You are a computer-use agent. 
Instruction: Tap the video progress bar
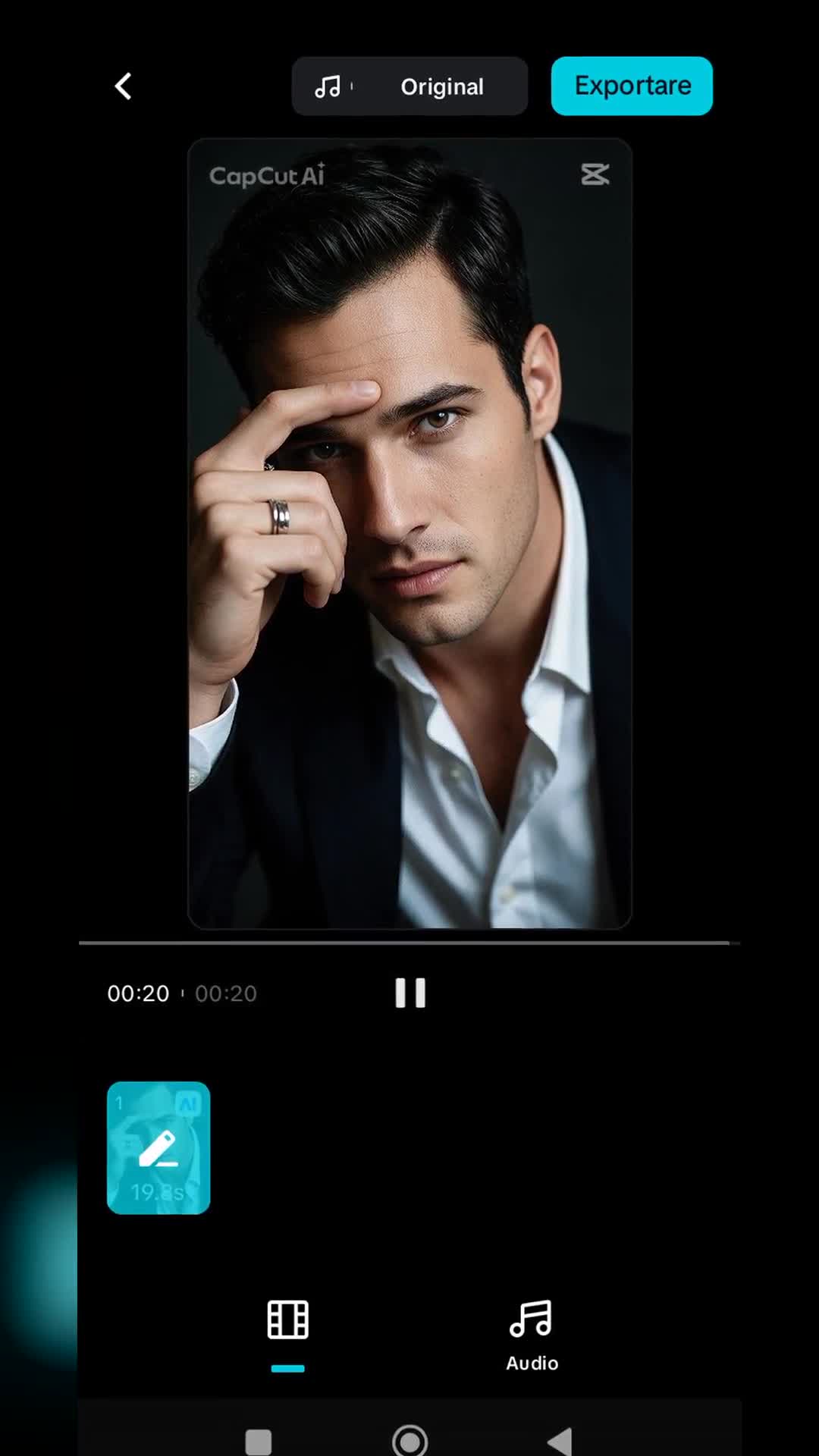click(409, 943)
